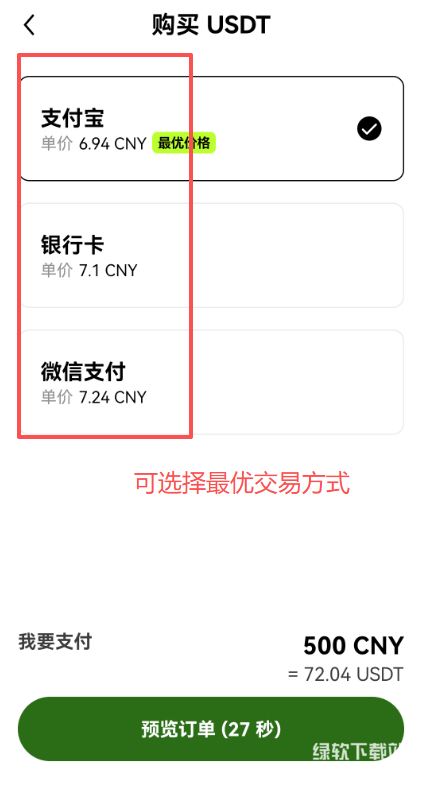Image resolution: width=421 pixels, height=792 pixels.
Task: Pick 微信支付 payment method
Action: pos(211,382)
